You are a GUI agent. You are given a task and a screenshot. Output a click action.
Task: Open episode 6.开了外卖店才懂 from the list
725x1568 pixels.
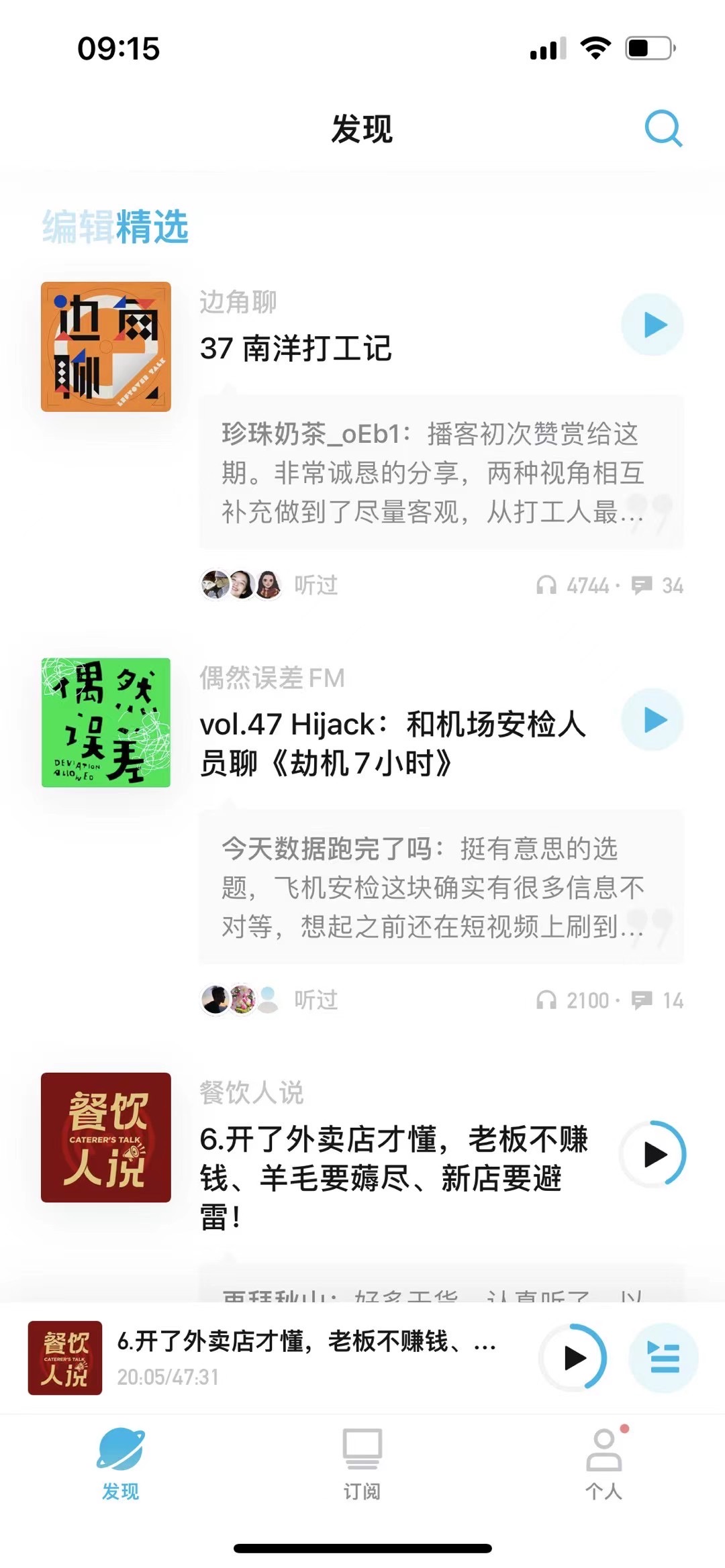[395, 1178]
